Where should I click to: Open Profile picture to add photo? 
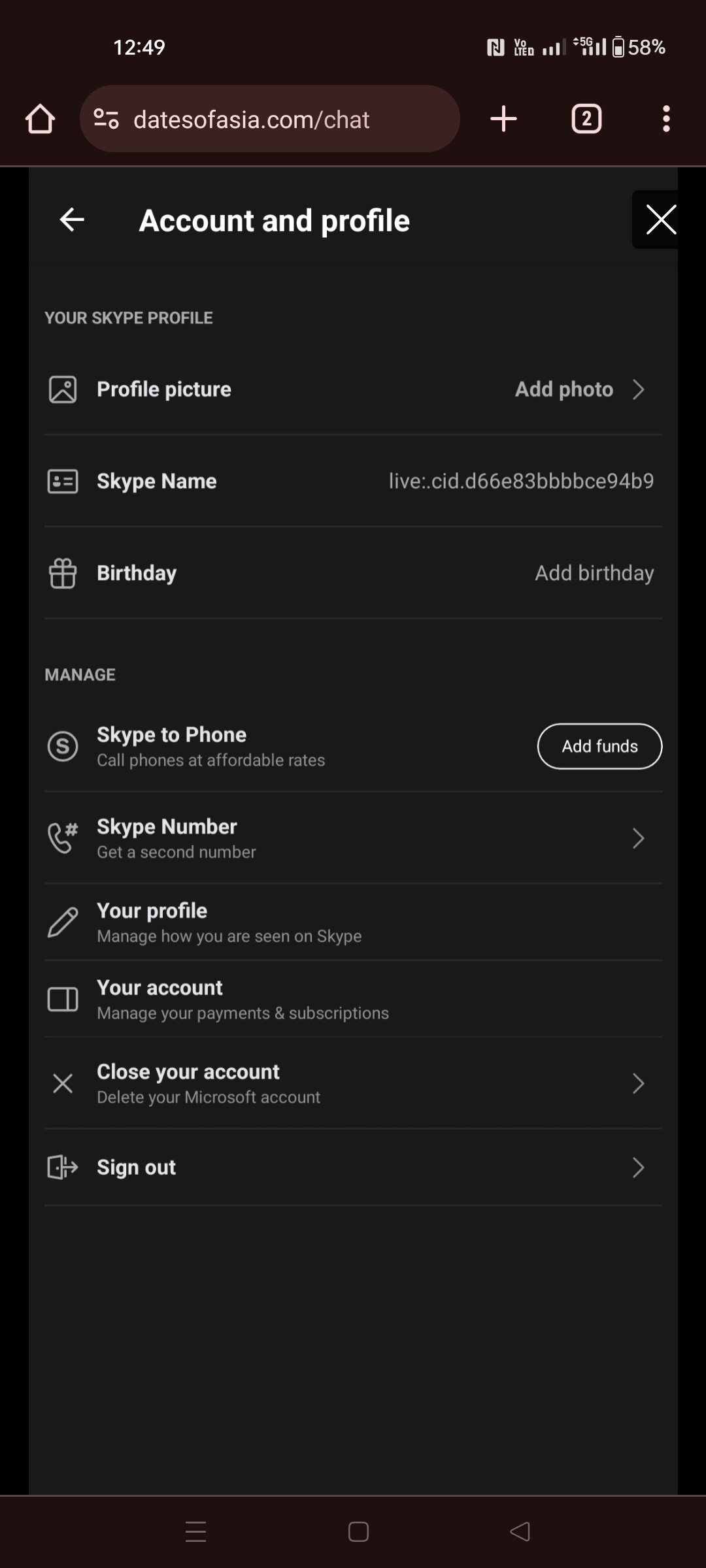pos(353,389)
